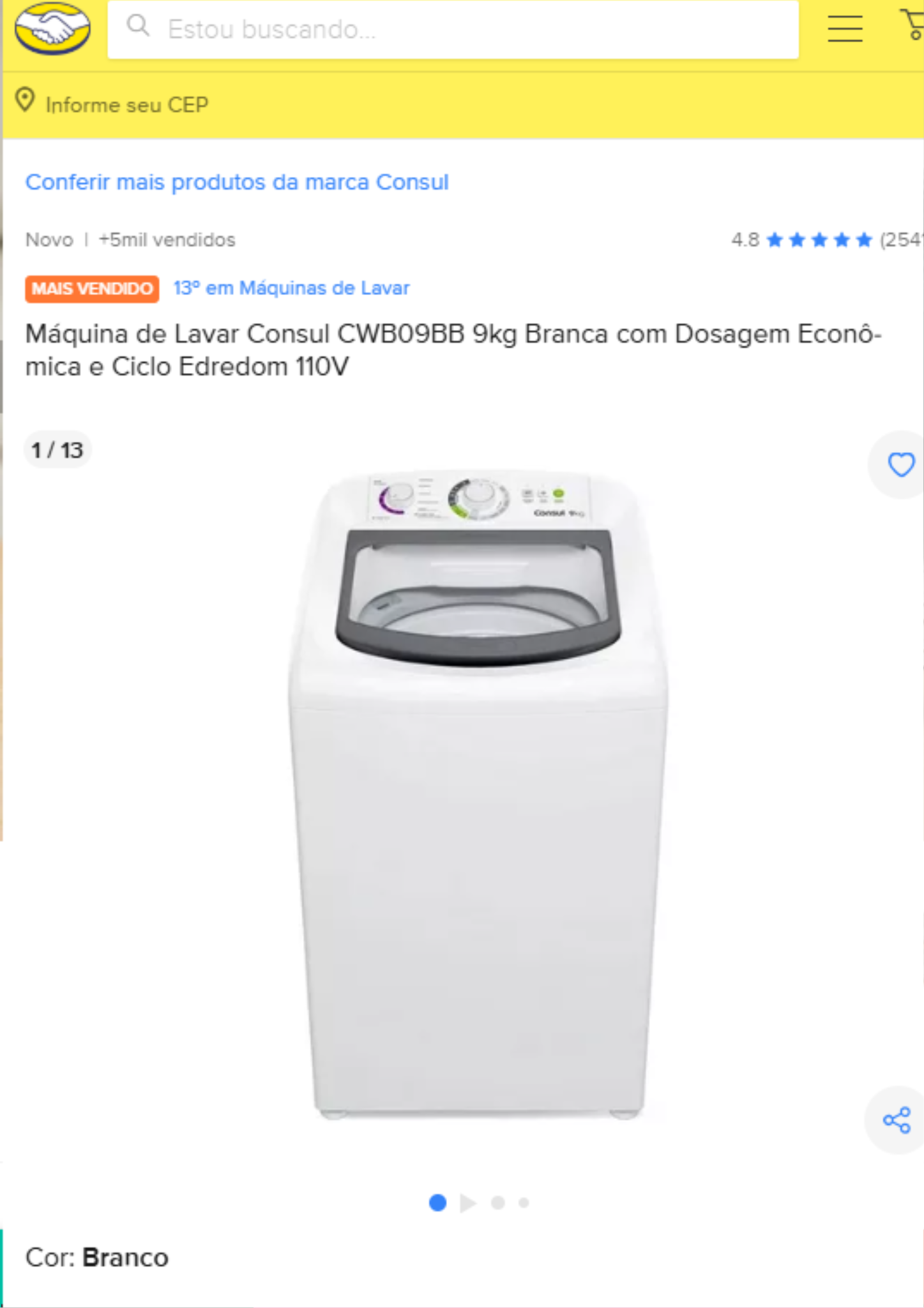
Task: Tap the video play indicator in gallery
Action: click(468, 1203)
